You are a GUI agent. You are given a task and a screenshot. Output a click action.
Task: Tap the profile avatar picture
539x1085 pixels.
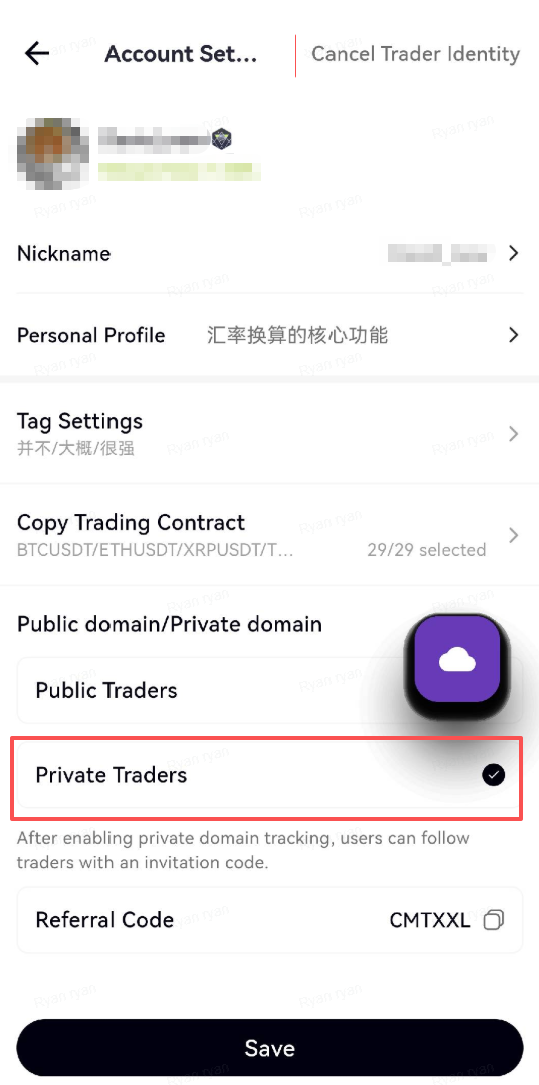(53, 154)
